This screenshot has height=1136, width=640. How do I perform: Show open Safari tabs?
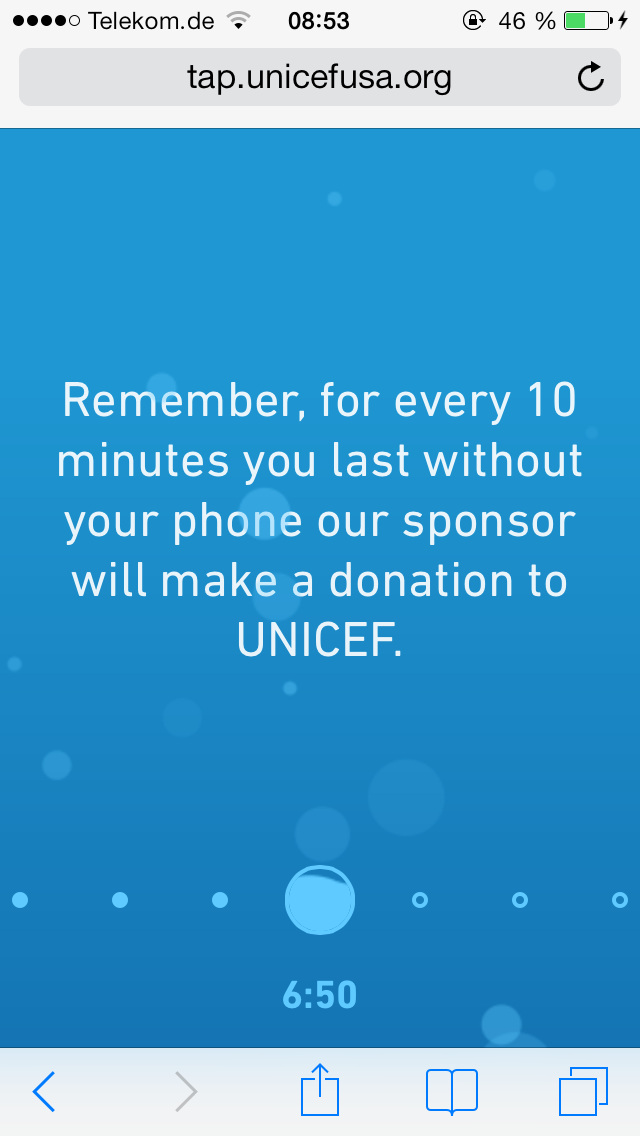point(583,1091)
